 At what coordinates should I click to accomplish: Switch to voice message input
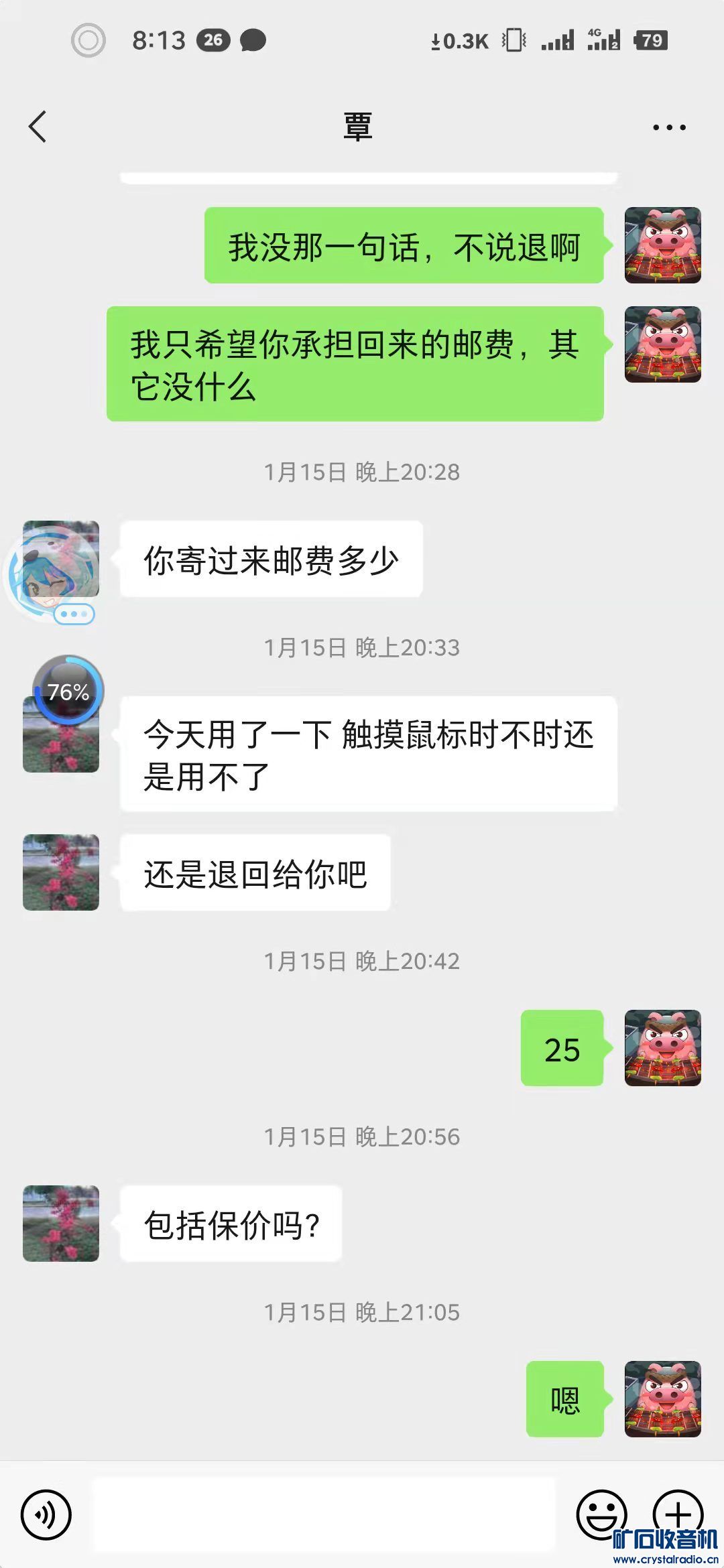(x=46, y=1514)
